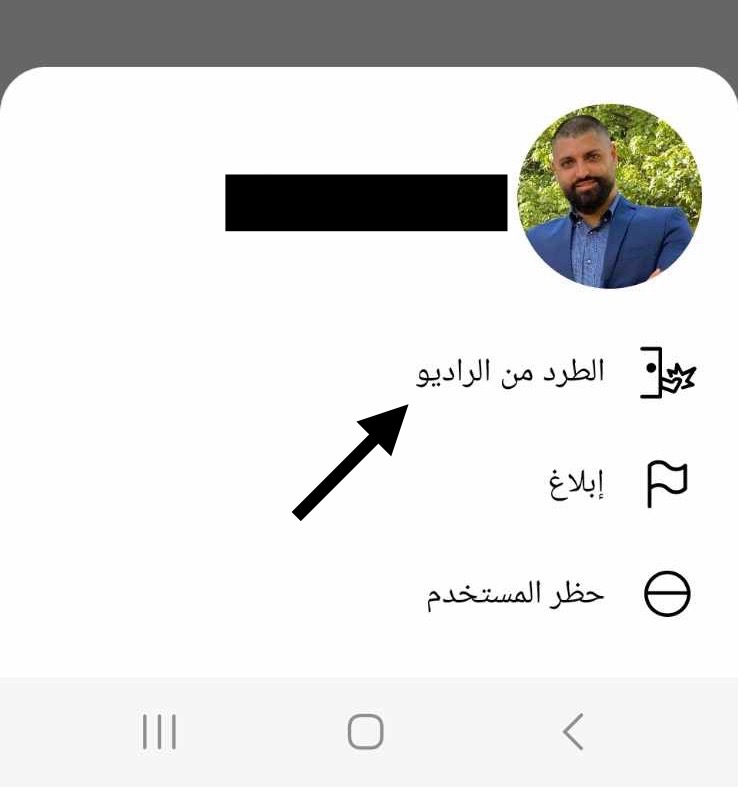Go back using the system back button

coord(572,732)
